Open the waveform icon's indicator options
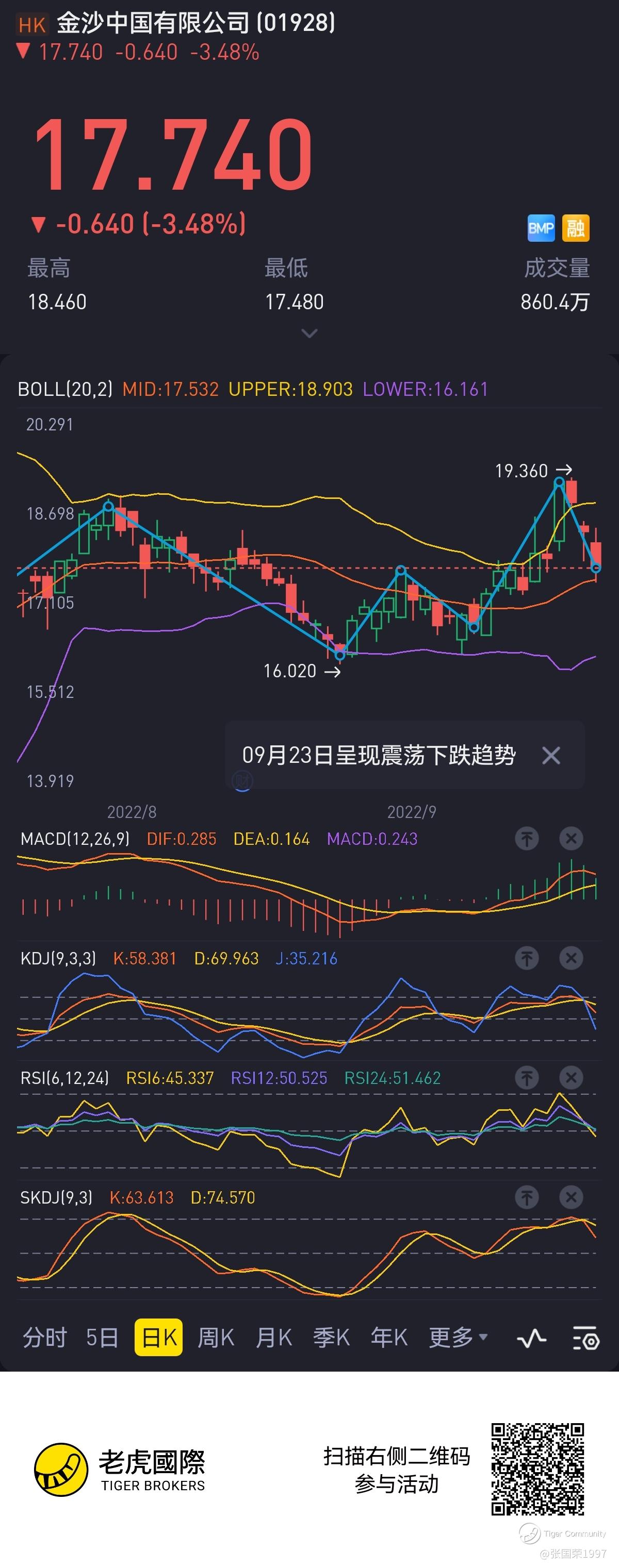This screenshot has height=1568, width=619. pyautogui.click(x=531, y=1338)
